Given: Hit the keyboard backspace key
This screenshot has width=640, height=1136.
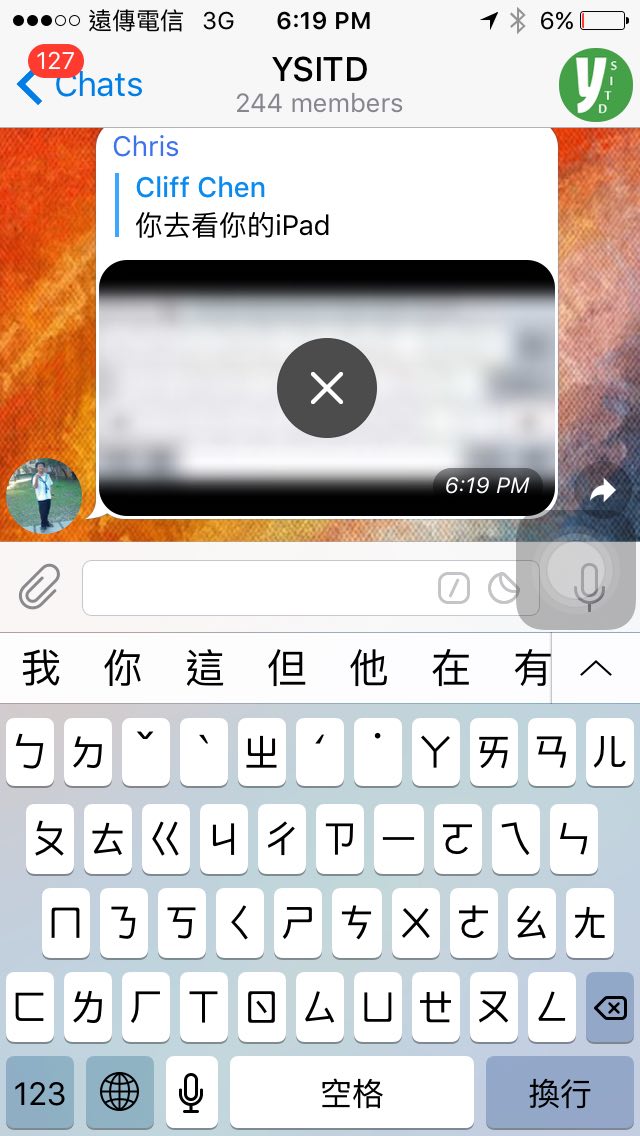Looking at the screenshot, I should coord(609,1007).
